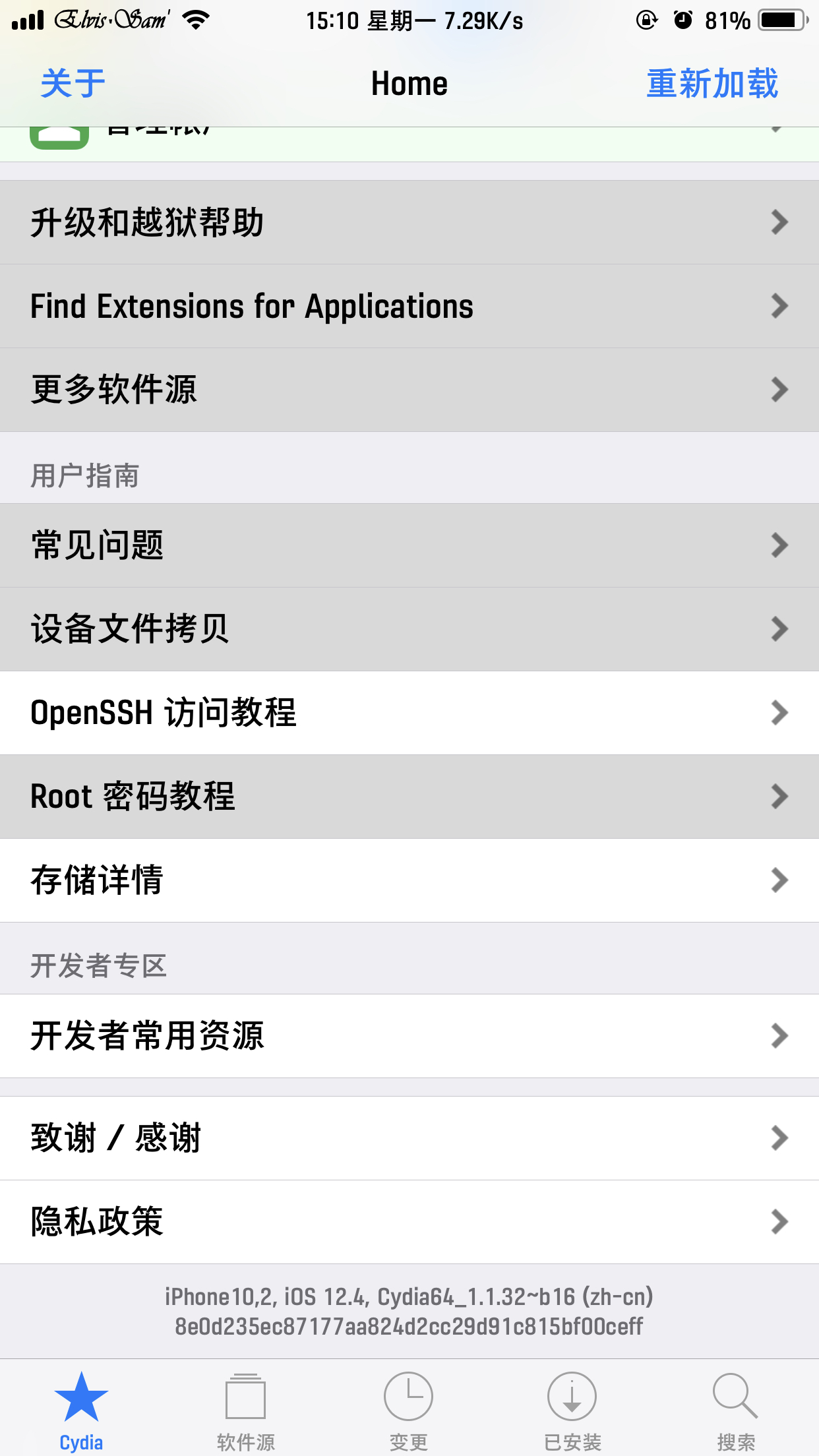Open 隐私政策
819x1456 pixels.
coord(409,1222)
